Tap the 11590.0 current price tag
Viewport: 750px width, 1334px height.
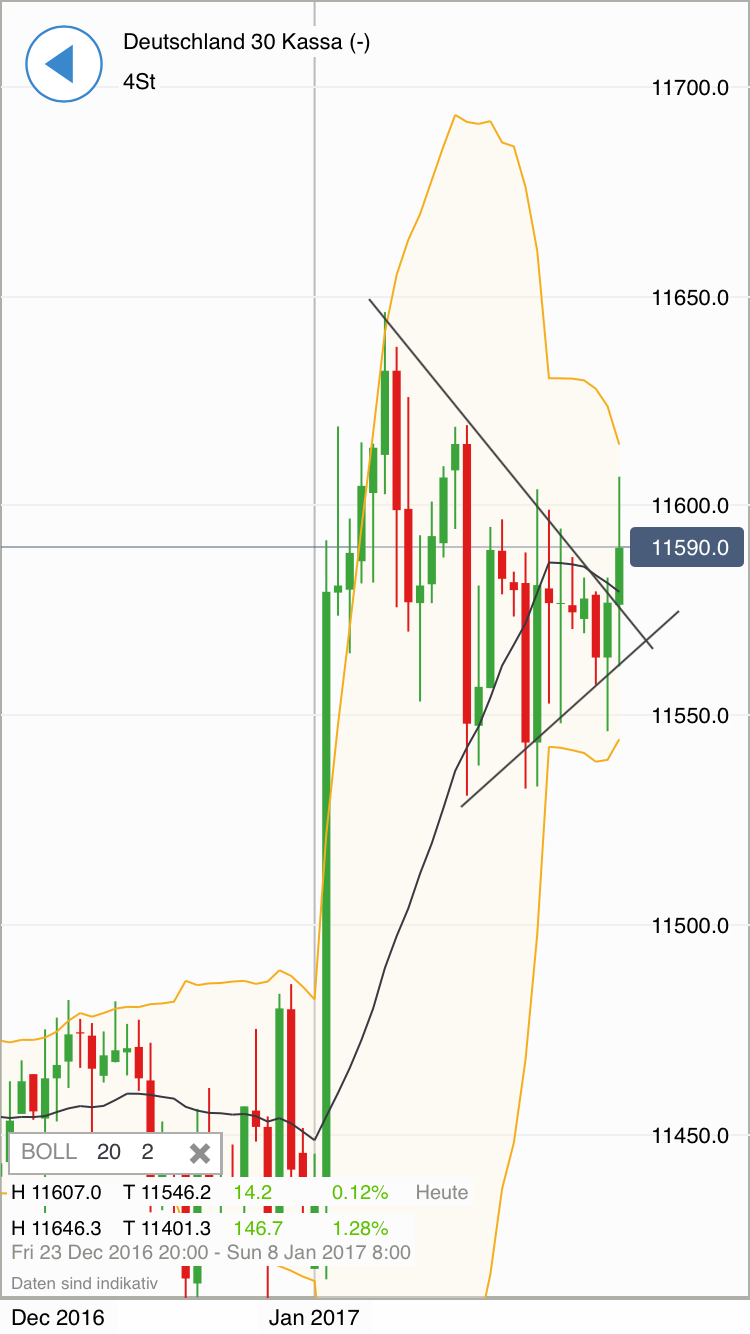[x=687, y=547]
